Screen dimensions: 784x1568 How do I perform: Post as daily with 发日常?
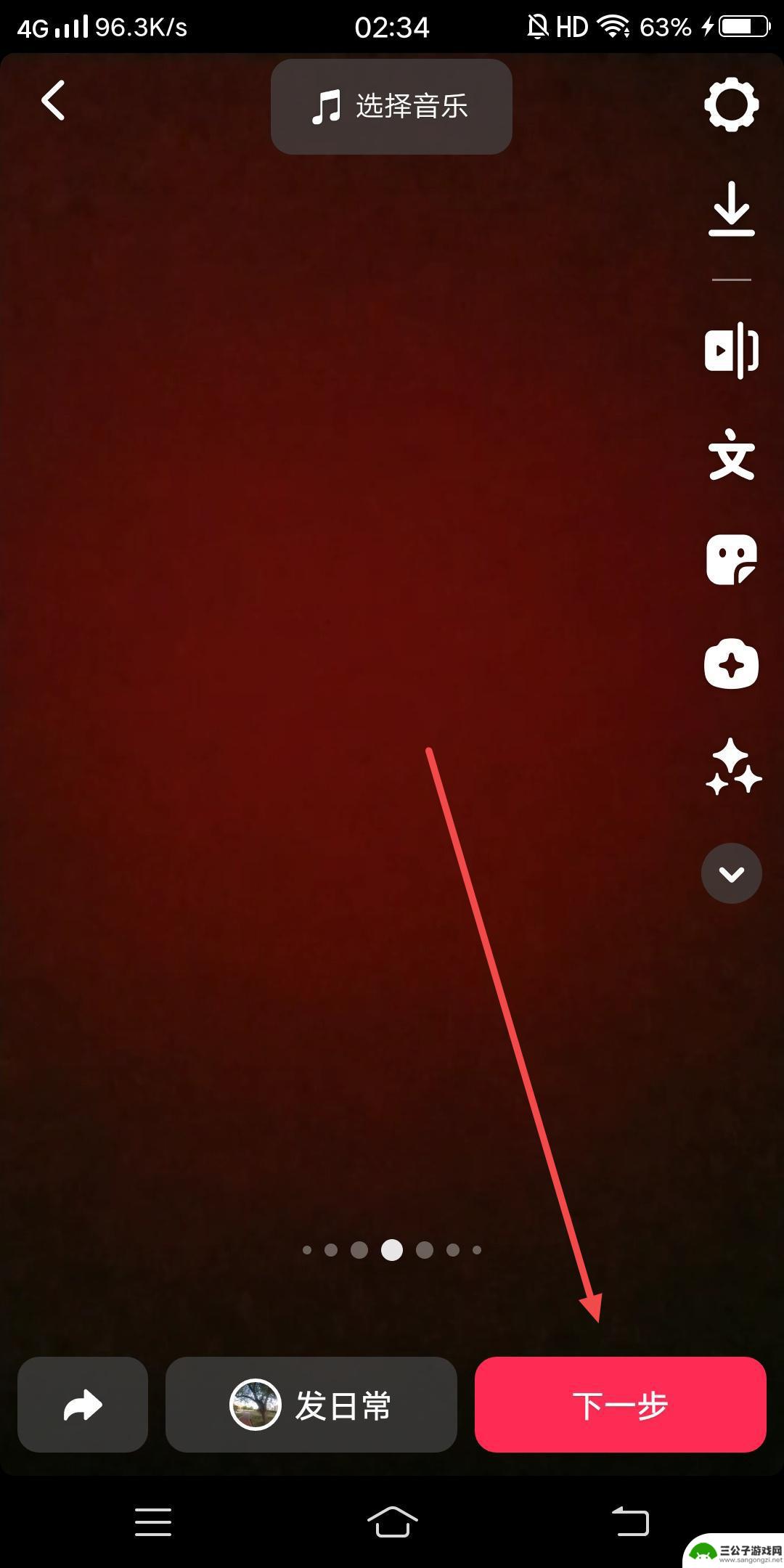(x=311, y=1405)
